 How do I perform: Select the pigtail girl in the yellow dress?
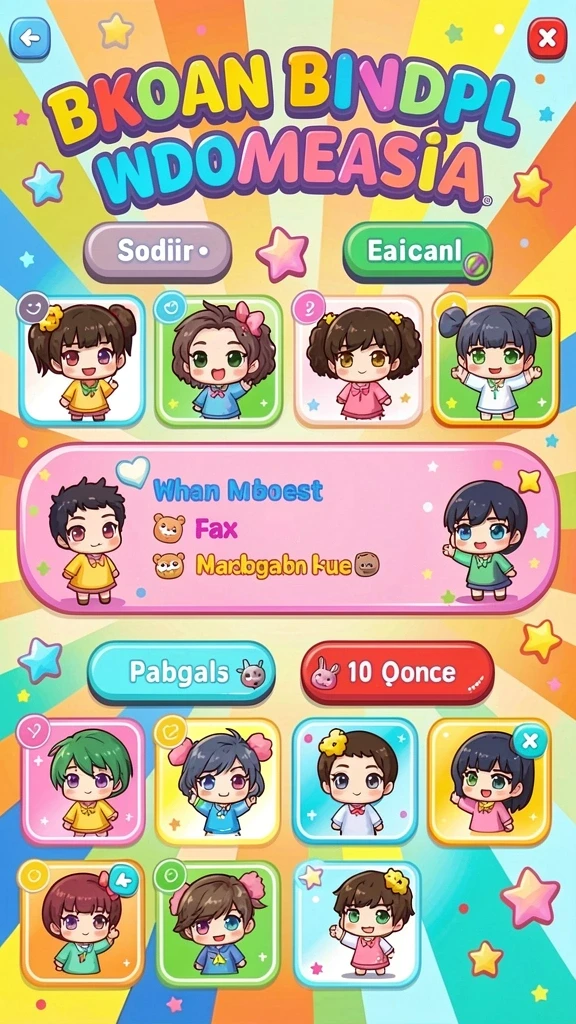click(x=82, y=360)
